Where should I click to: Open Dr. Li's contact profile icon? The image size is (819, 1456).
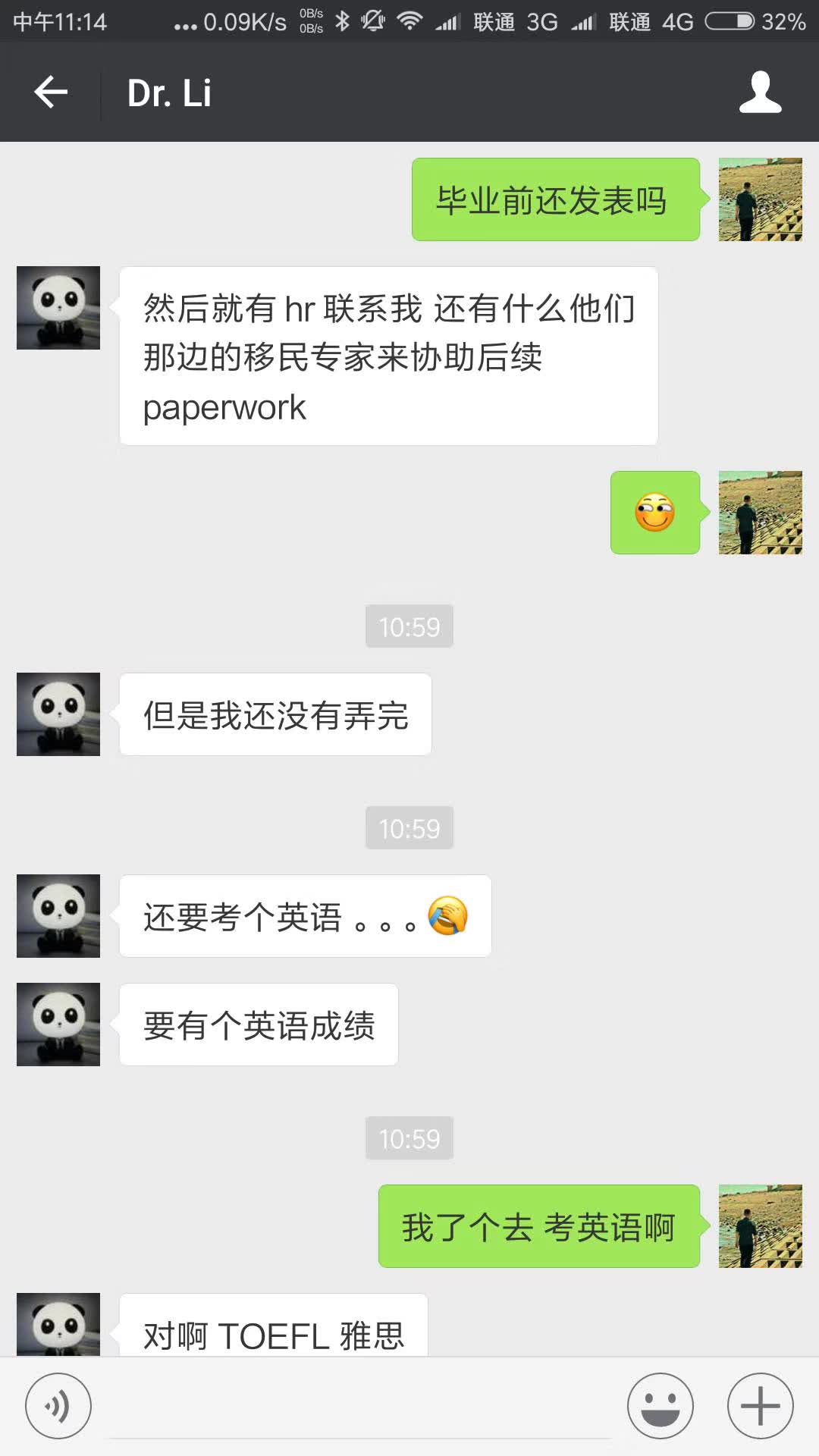pyautogui.click(x=760, y=93)
